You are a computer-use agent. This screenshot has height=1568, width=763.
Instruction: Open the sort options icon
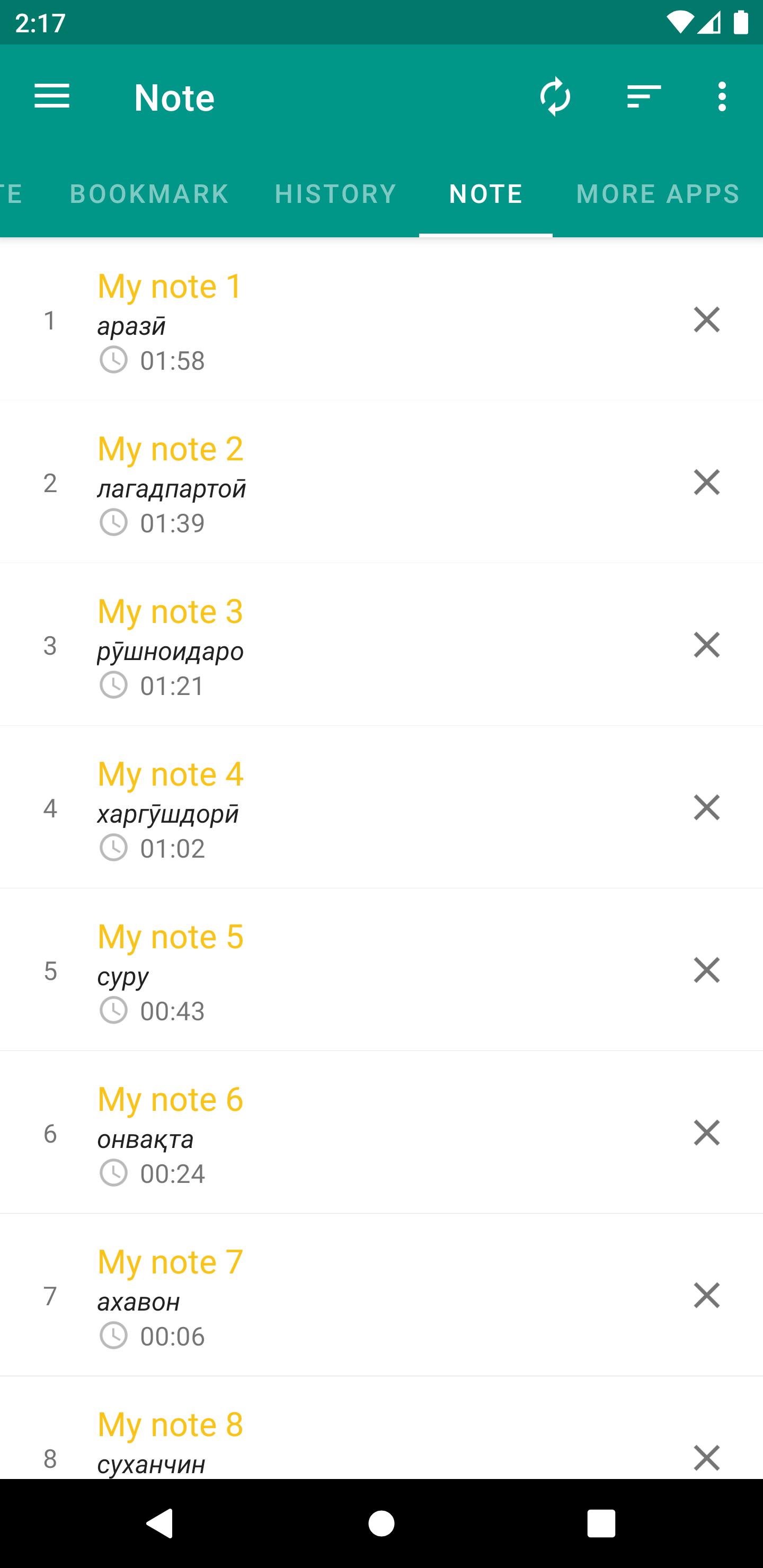(644, 97)
